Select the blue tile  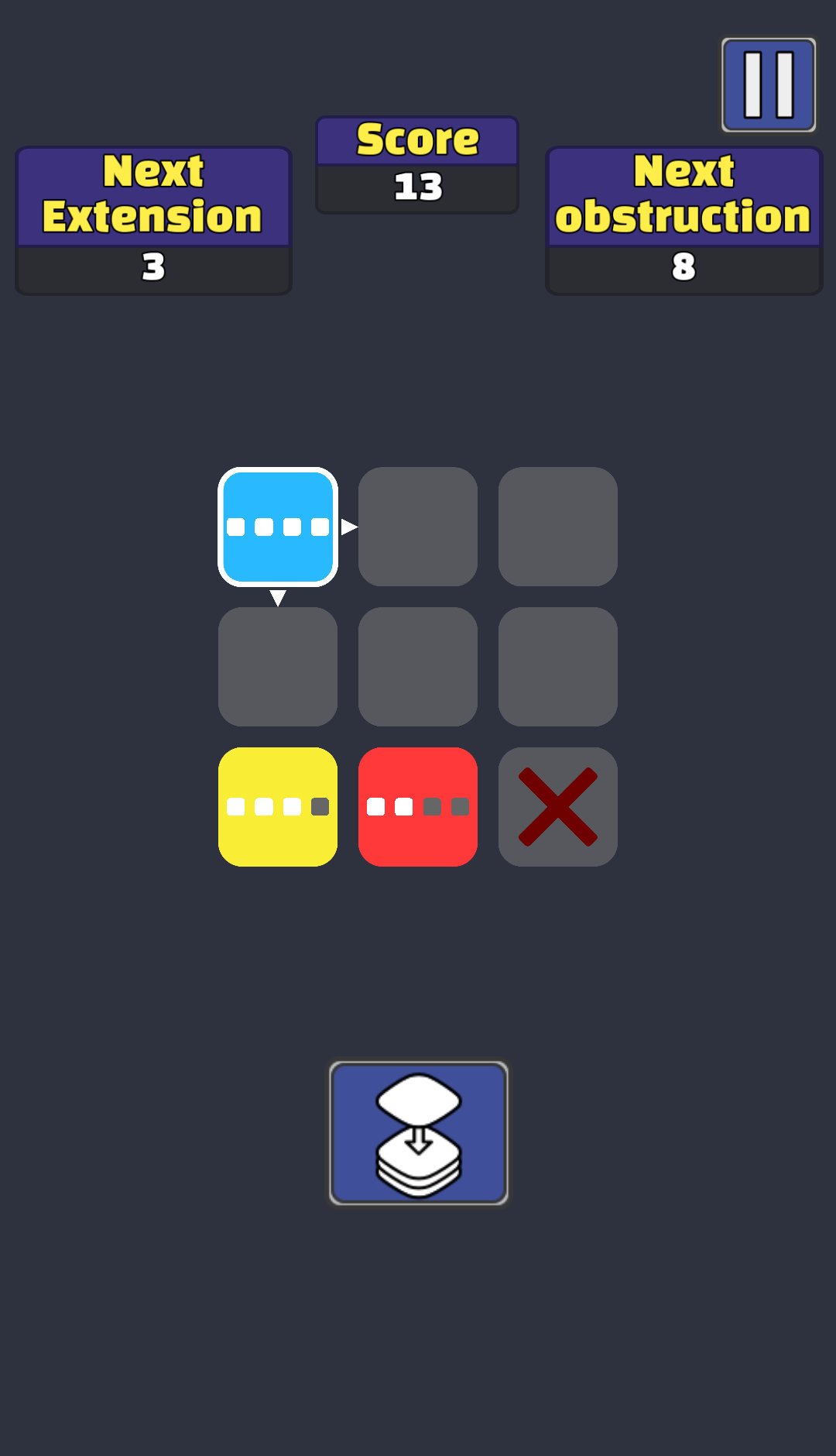point(278,527)
